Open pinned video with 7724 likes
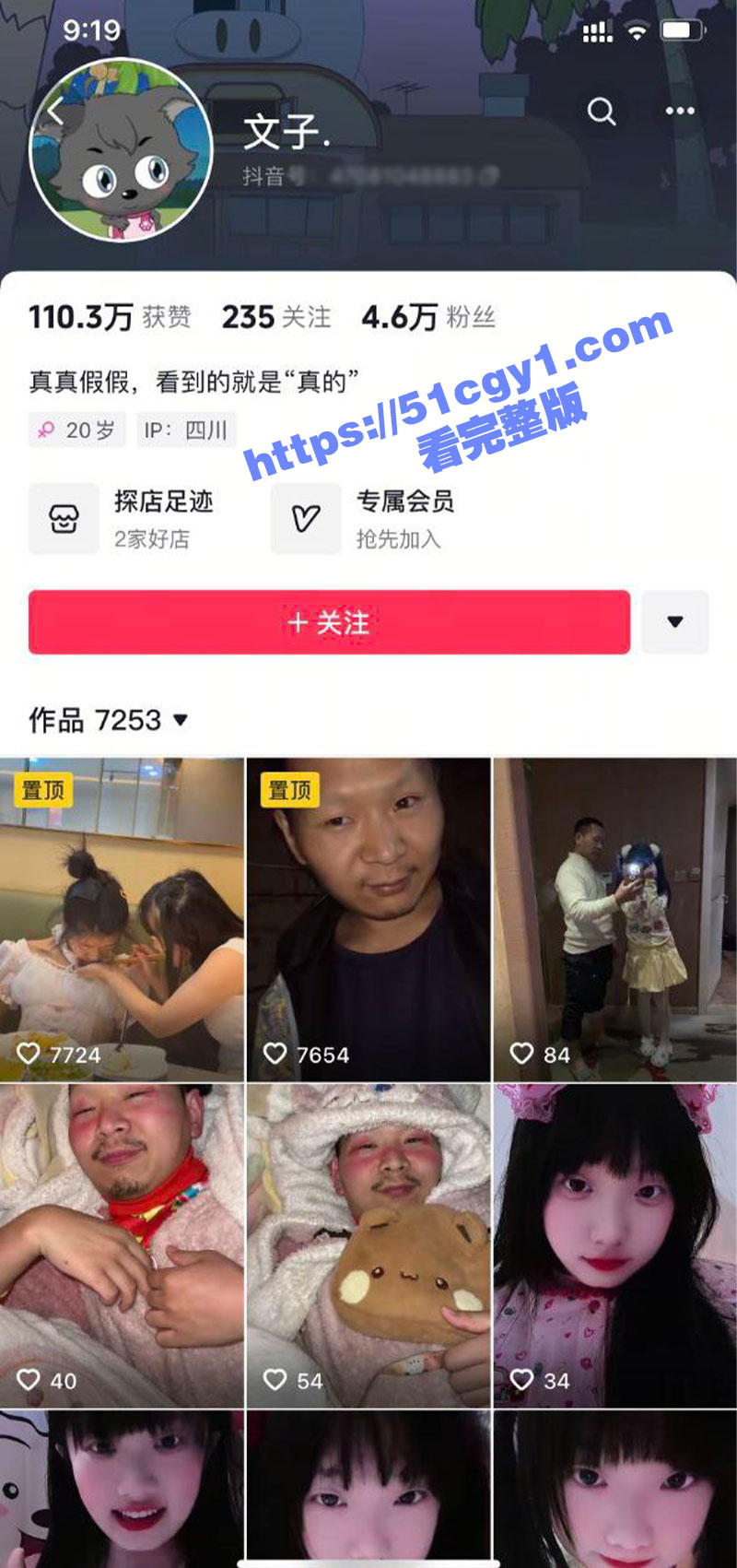This screenshot has height=1568, width=737. coord(122,920)
